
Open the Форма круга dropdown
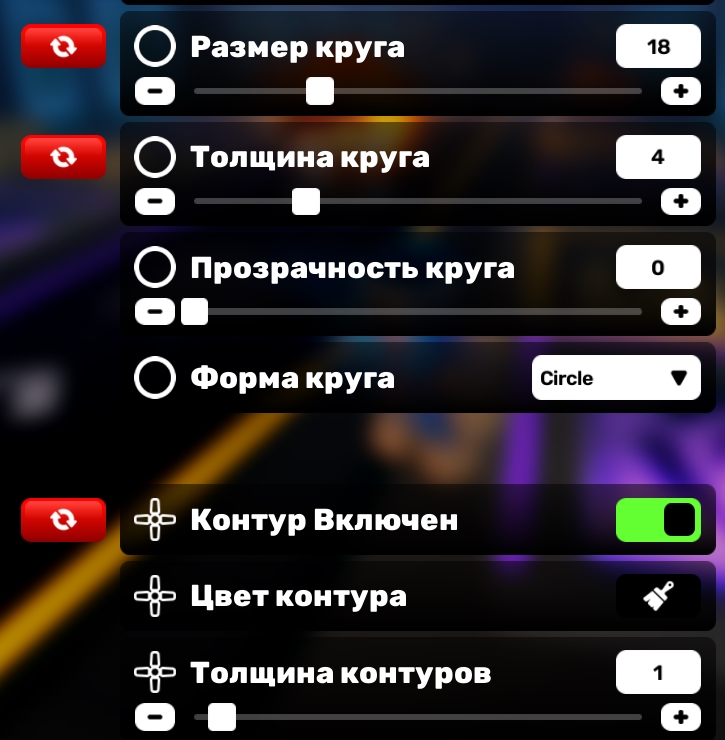tap(616, 378)
